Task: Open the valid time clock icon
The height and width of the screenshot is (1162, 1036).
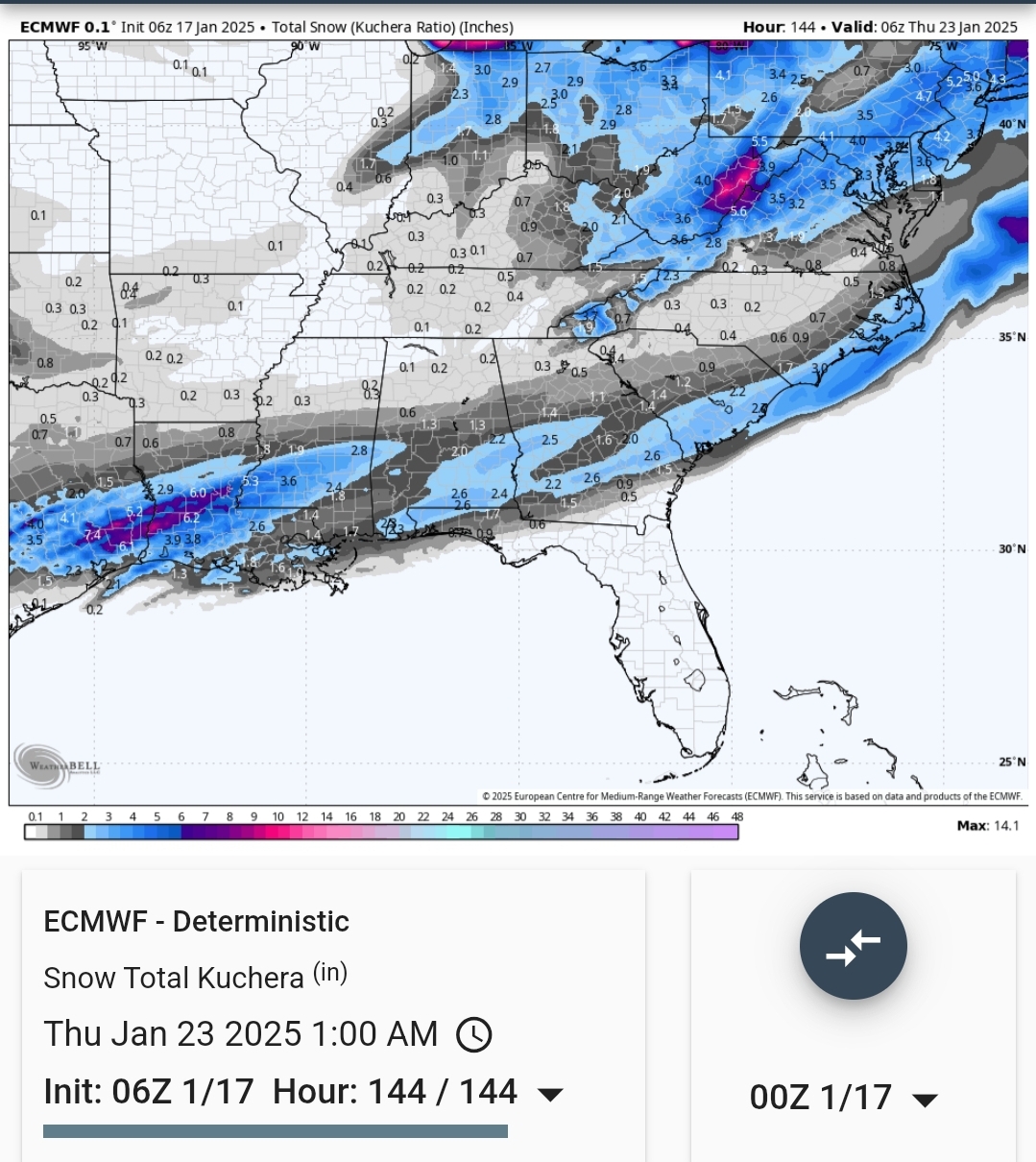Action: point(473,1034)
